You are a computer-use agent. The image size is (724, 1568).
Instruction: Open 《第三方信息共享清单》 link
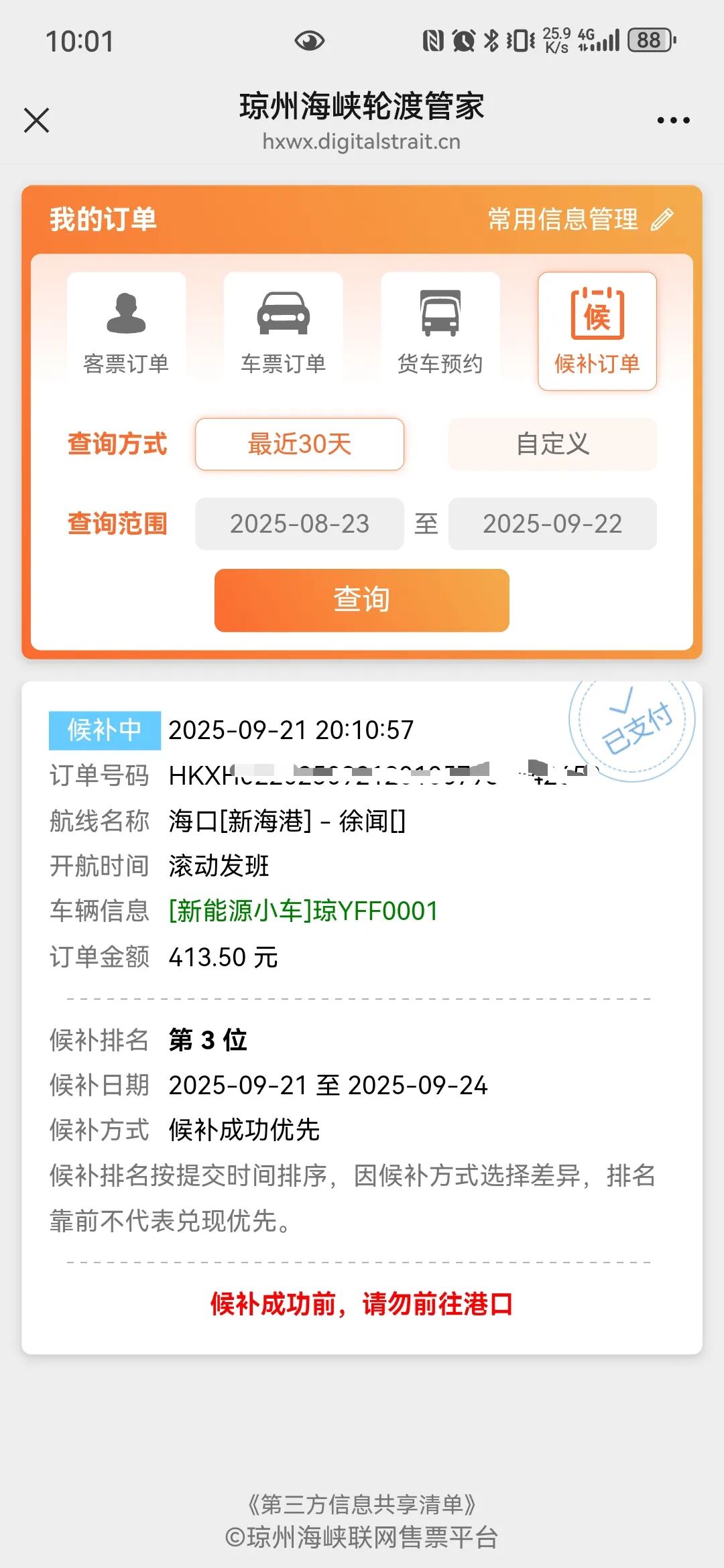tap(362, 1504)
